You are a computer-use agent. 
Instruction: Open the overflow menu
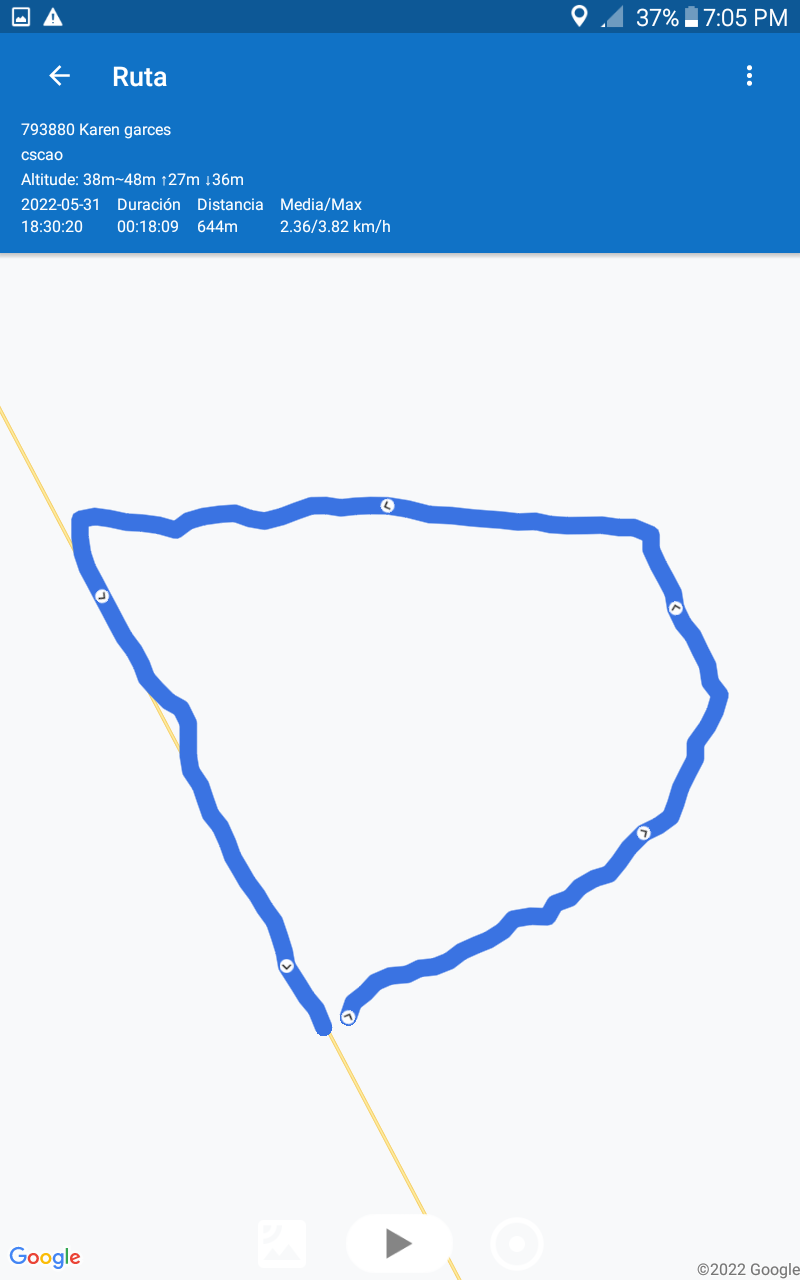coord(749,76)
